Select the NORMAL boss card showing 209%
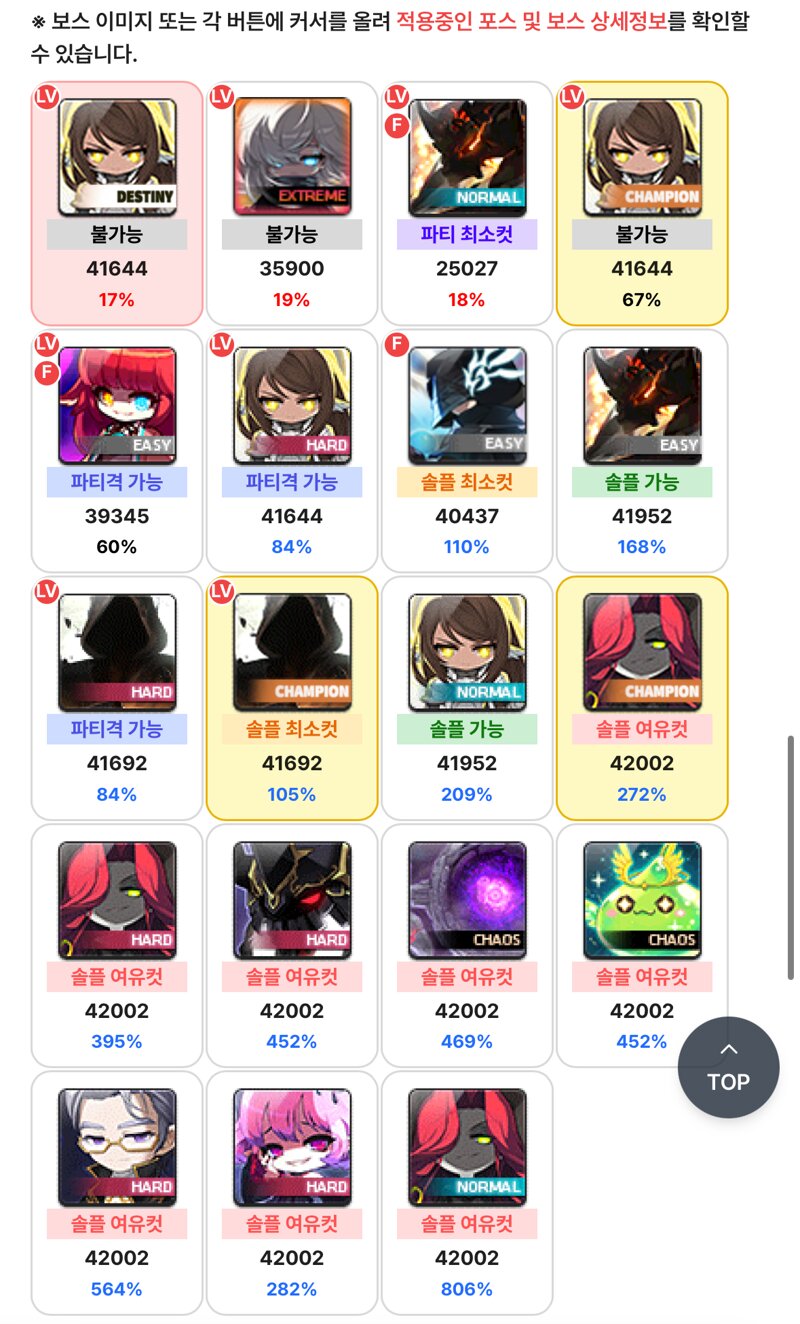 (x=467, y=652)
